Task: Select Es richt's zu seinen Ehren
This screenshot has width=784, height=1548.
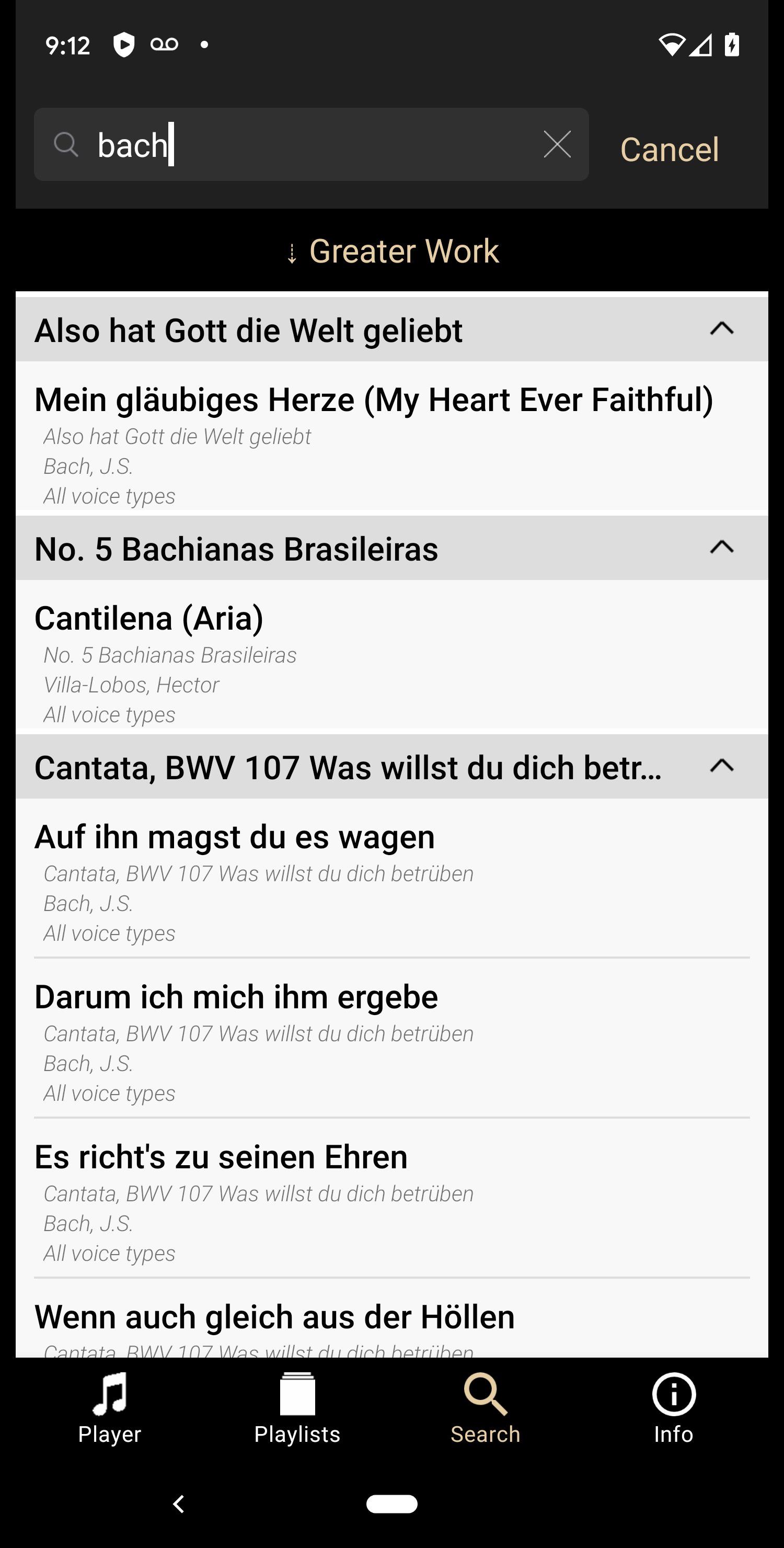Action: 391,1198
